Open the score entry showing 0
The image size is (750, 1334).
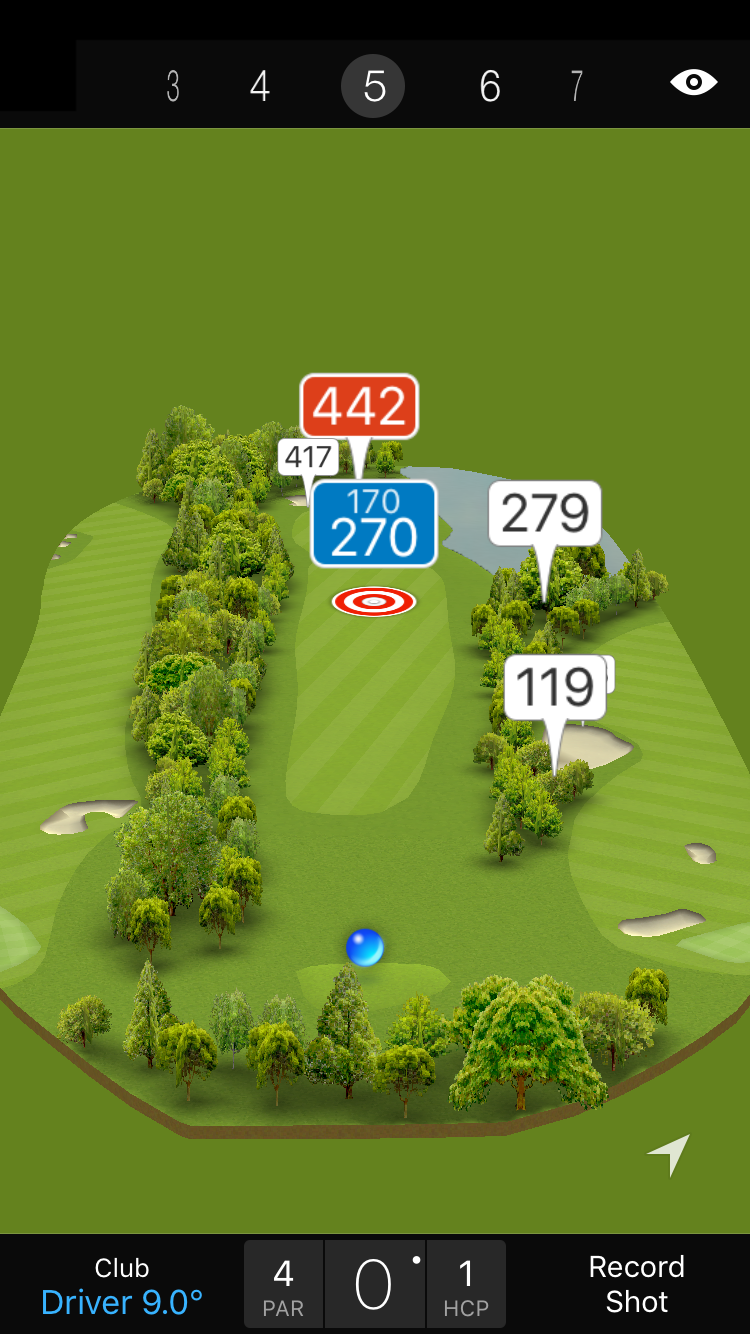click(x=375, y=1285)
